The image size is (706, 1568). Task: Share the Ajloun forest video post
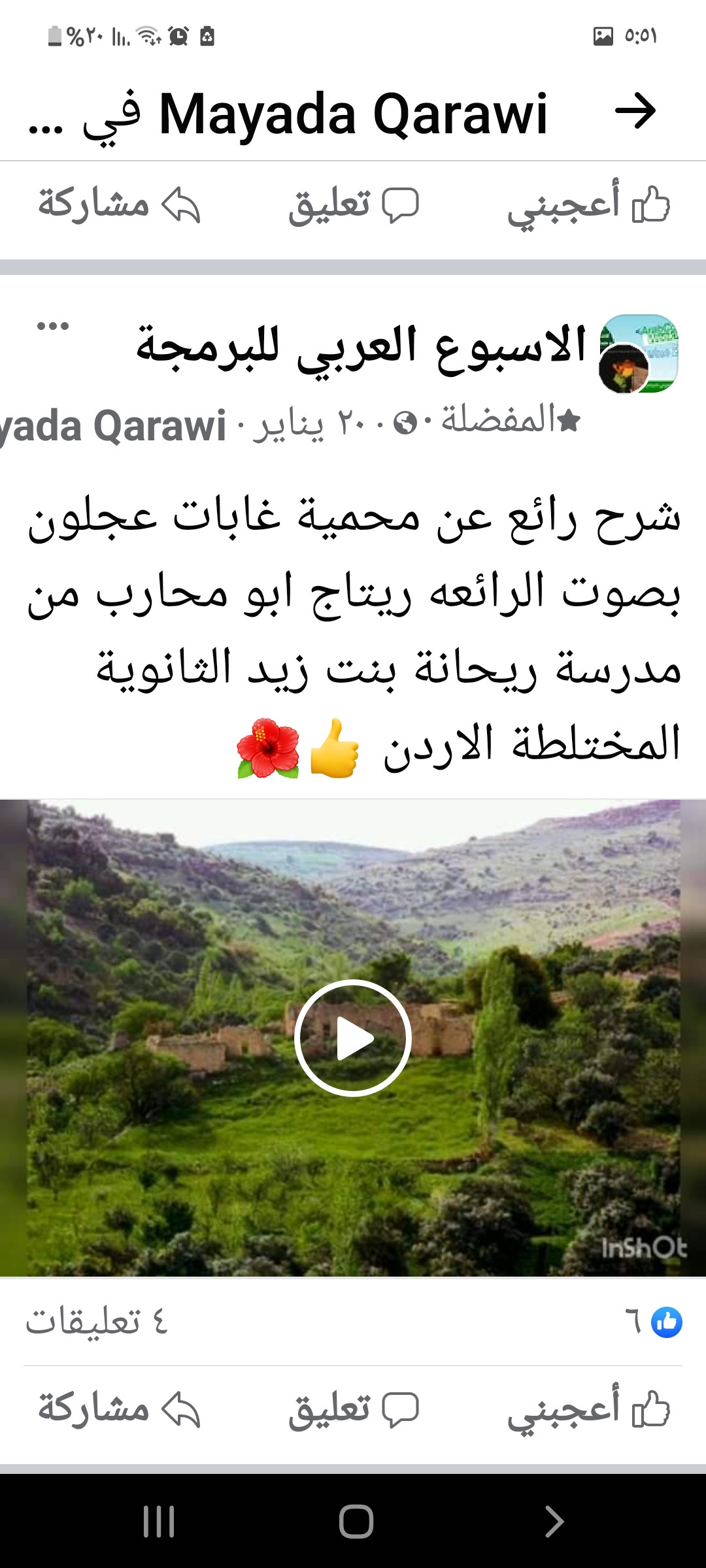point(119,1409)
